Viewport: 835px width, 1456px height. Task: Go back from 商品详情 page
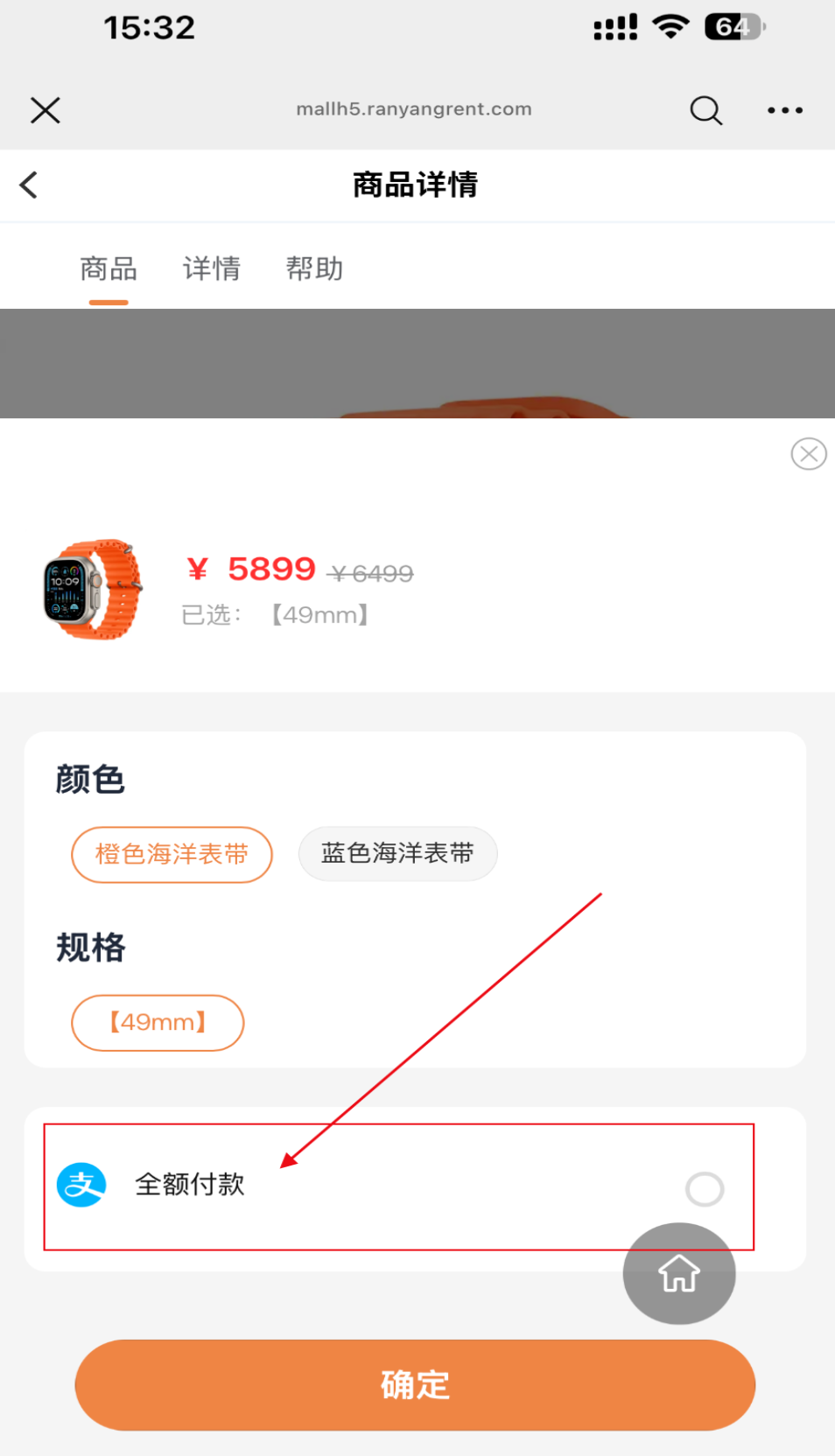click(29, 185)
